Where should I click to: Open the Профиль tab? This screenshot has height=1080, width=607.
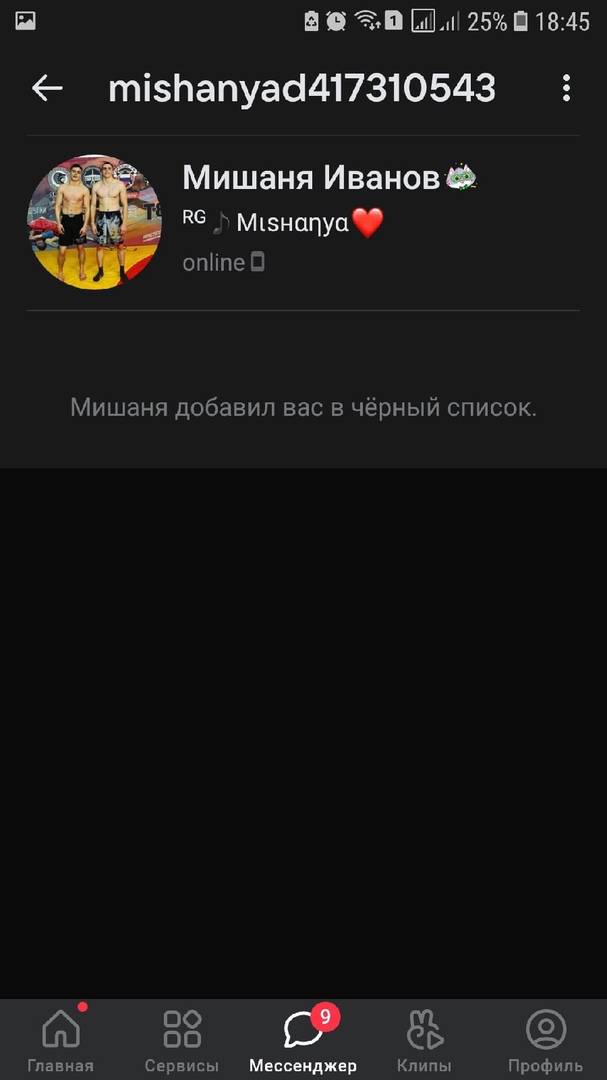coord(545,1040)
